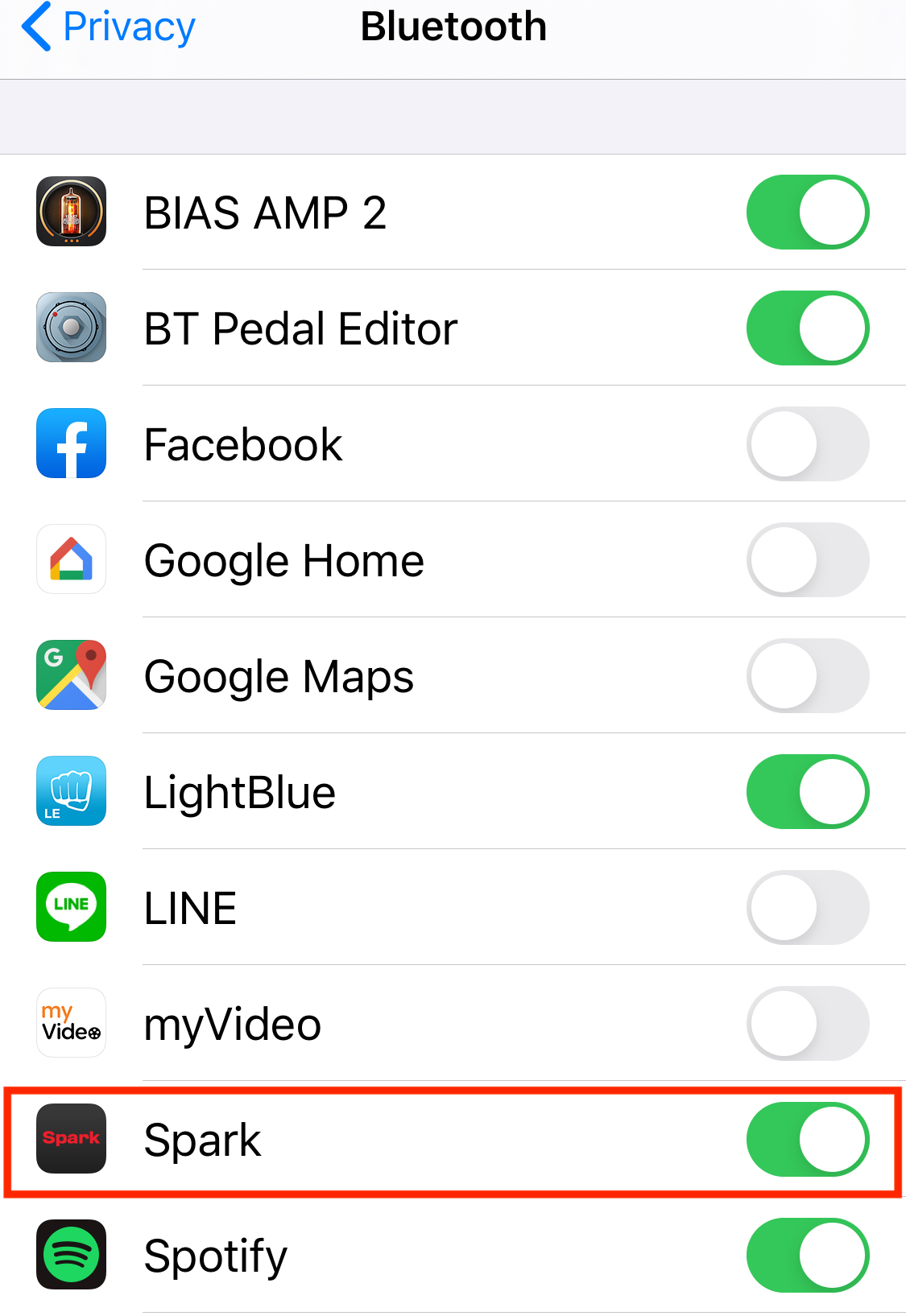Click the LightBlue app icon
Viewport: 906px width, 1316px height.
[71, 791]
